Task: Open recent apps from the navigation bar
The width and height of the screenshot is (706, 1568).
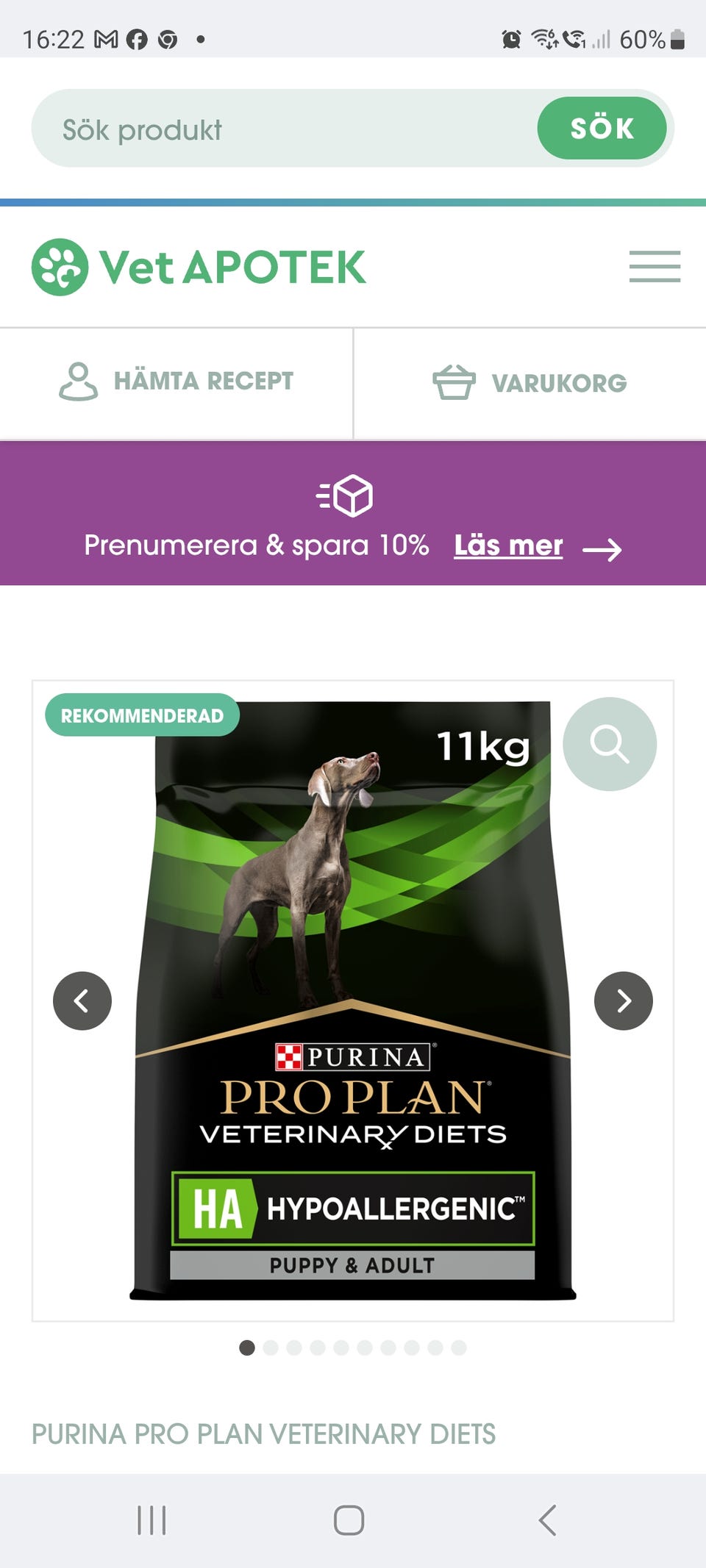Action: click(x=151, y=1520)
